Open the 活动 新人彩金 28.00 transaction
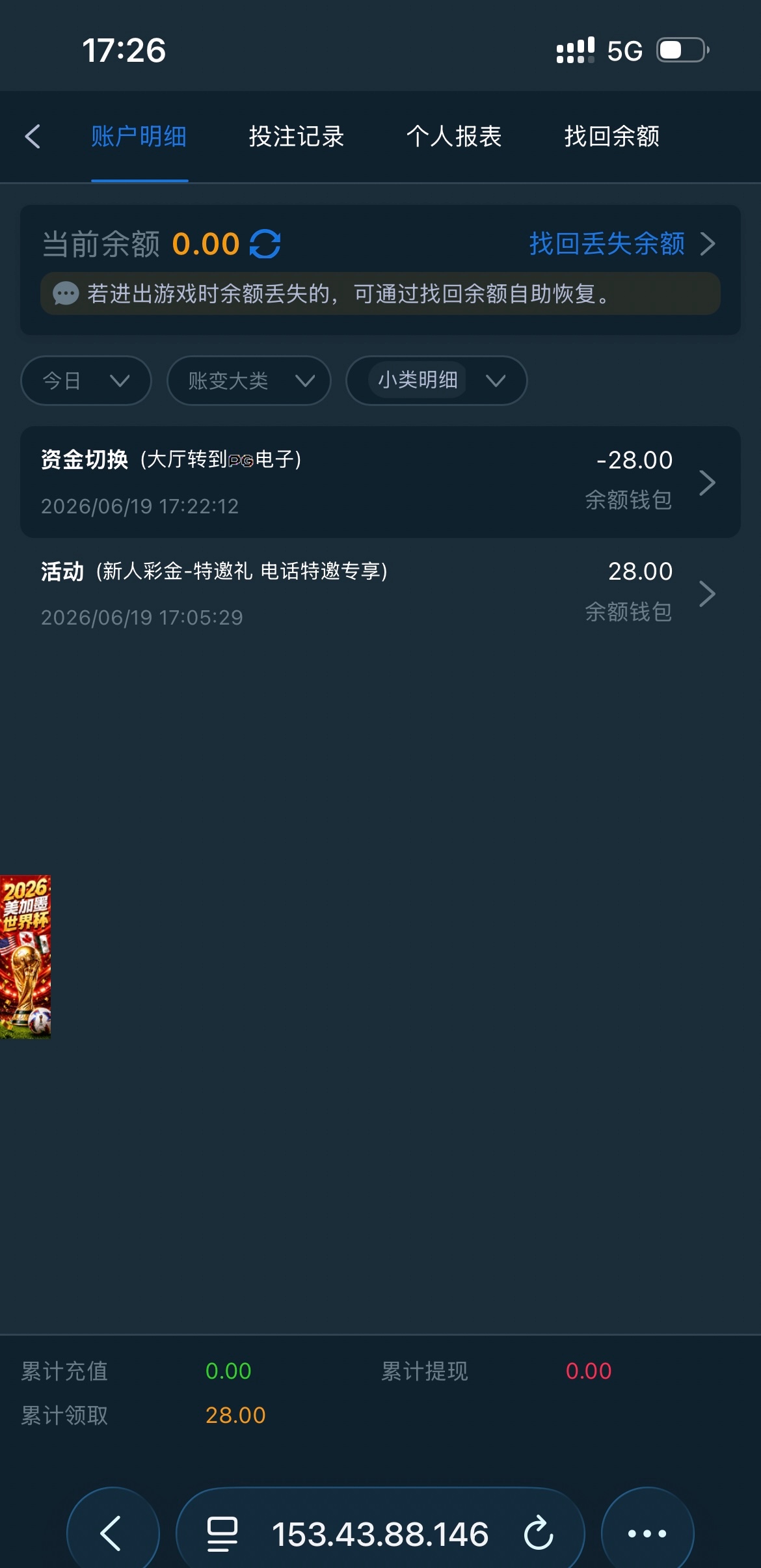The width and height of the screenshot is (761, 1568). [380, 593]
